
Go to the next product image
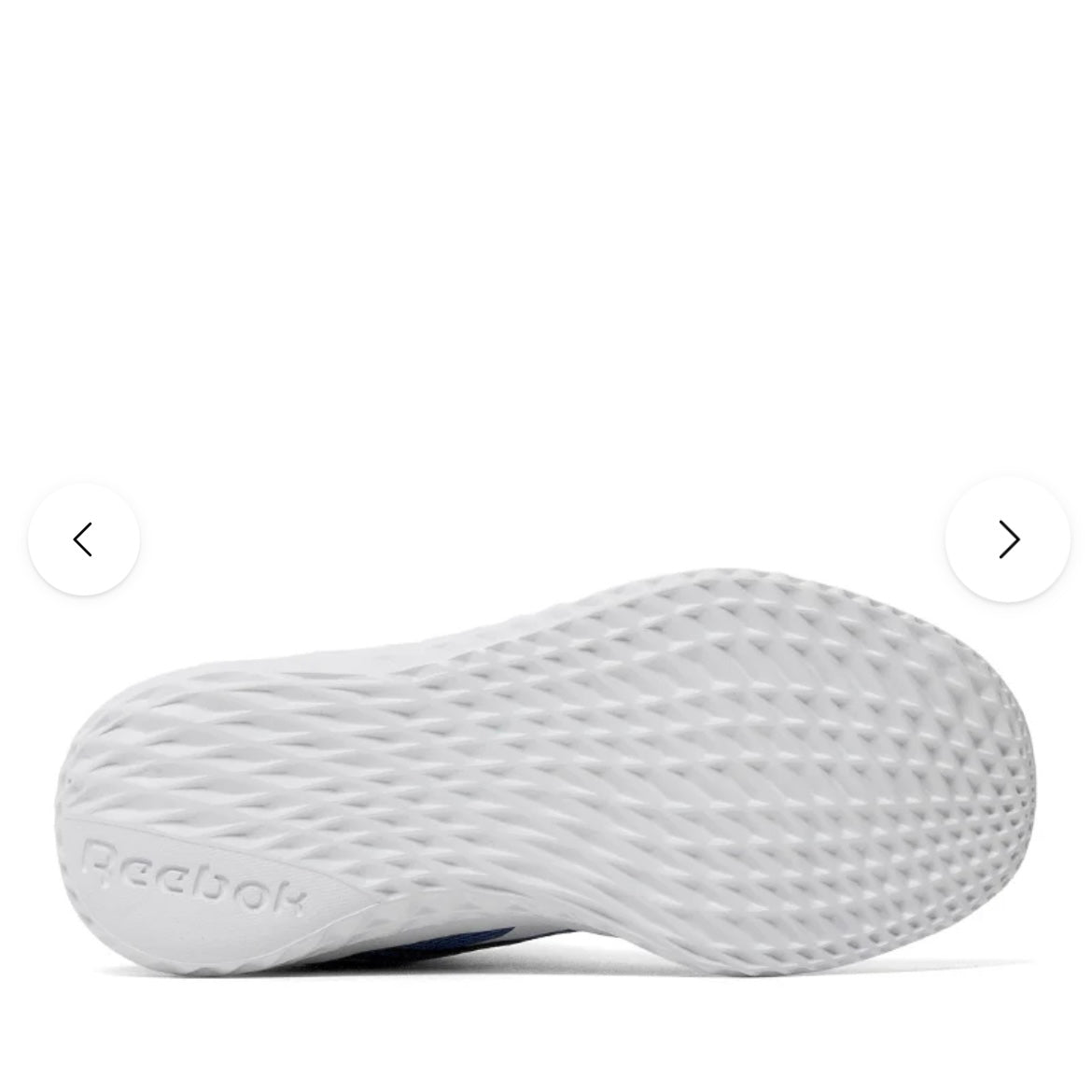1007,539
